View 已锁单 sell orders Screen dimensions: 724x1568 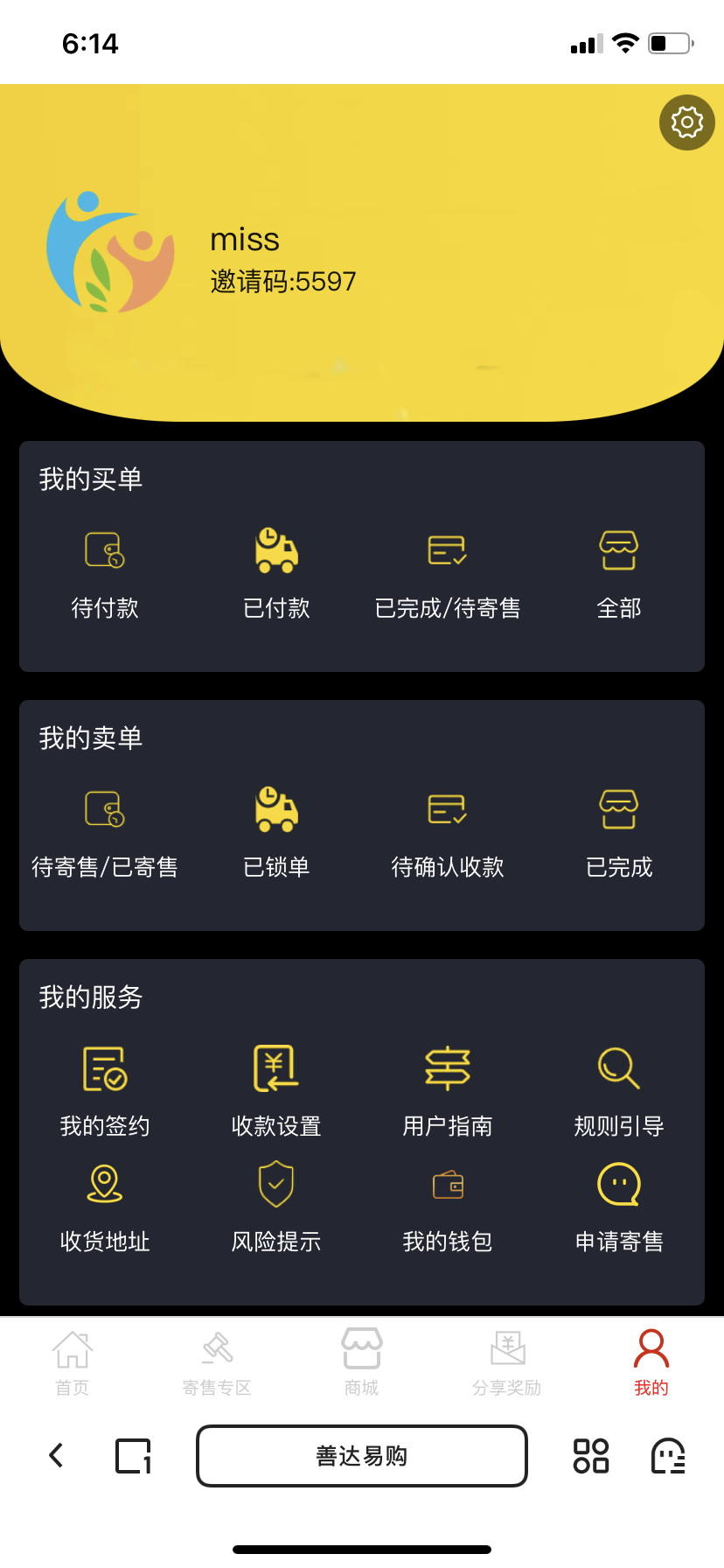(276, 833)
